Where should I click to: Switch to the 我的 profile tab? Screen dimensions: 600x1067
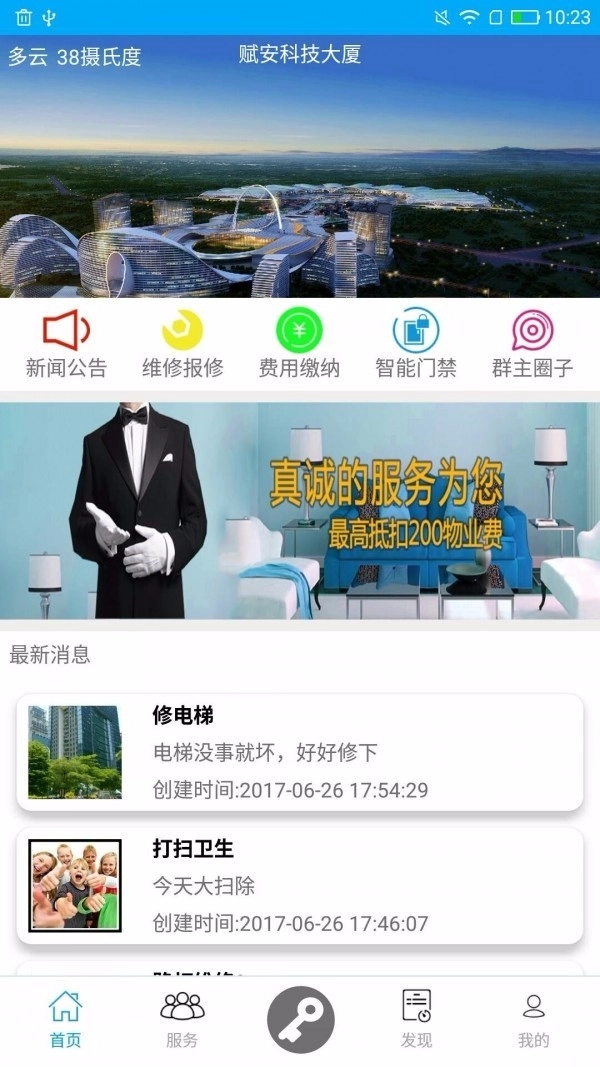tap(533, 1020)
